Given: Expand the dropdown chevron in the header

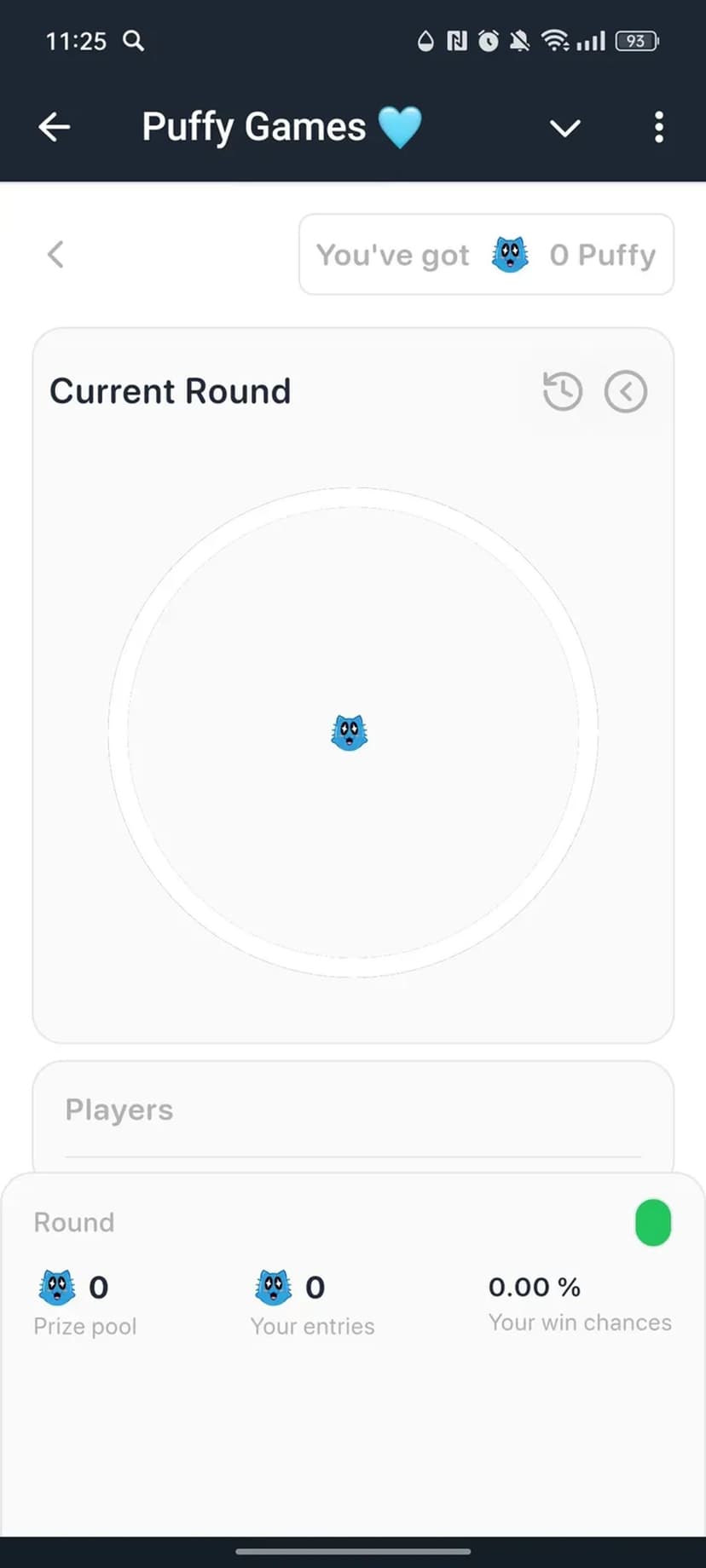Looking at the screenshot, I should click(564, 128).
